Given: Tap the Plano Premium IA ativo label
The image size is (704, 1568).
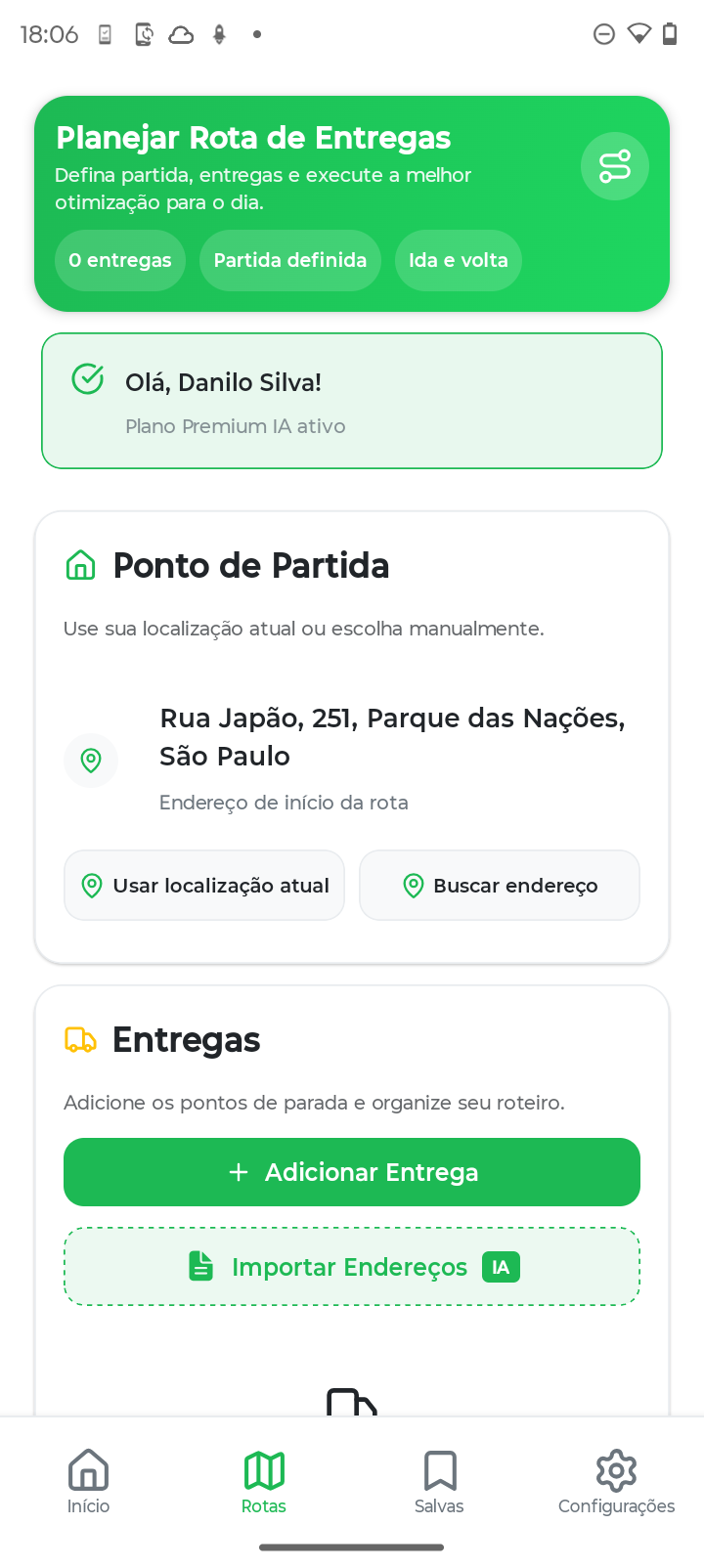Looking at the screenshot, I should tap(236, 426).
